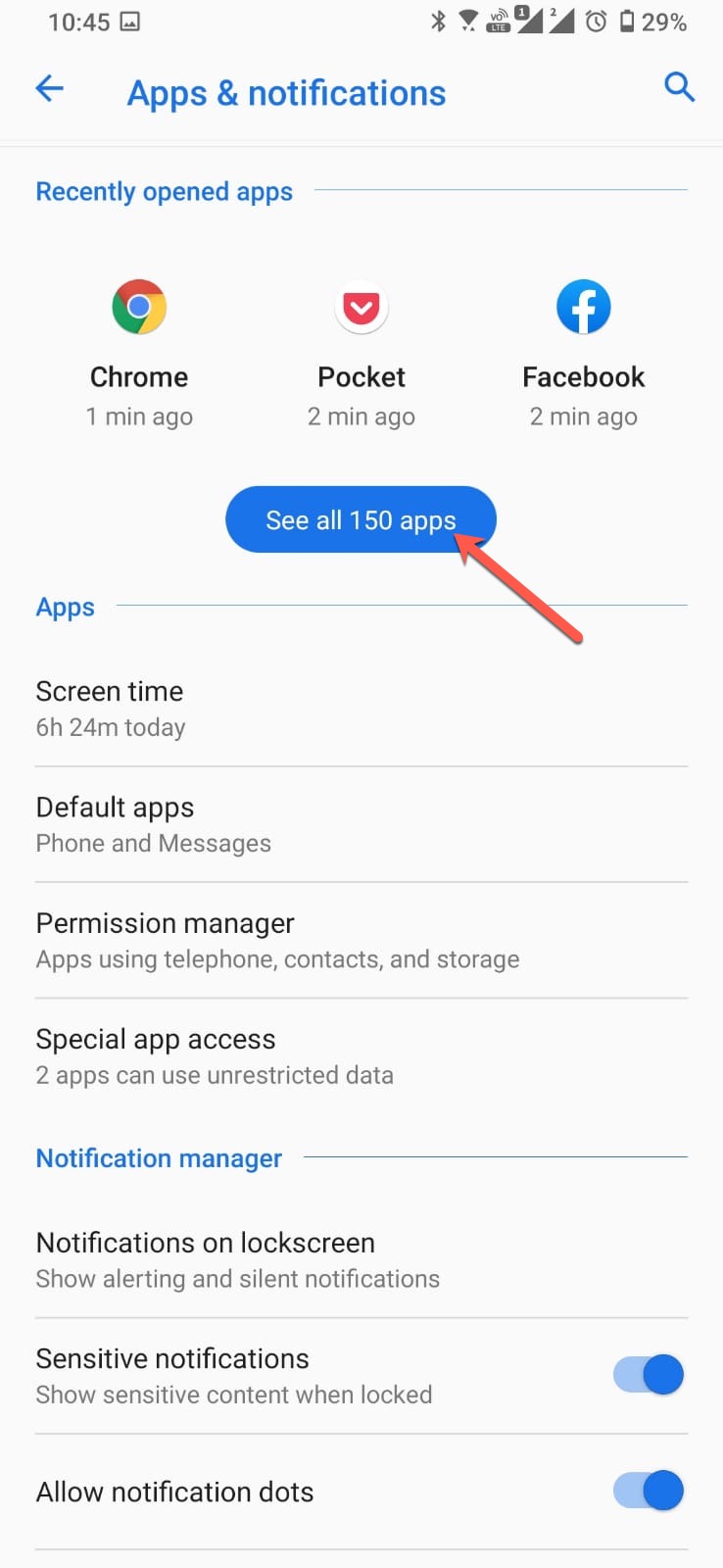Open Notifications on lockscreen setting

pos(361,1260)
